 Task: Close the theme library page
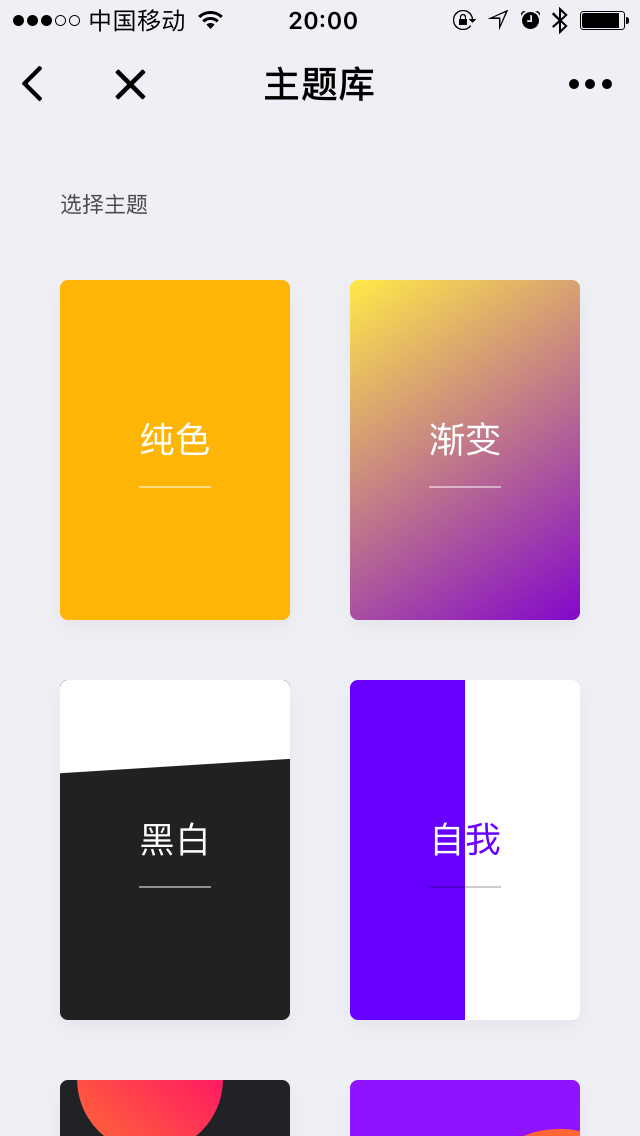click(x=130, y=84)
